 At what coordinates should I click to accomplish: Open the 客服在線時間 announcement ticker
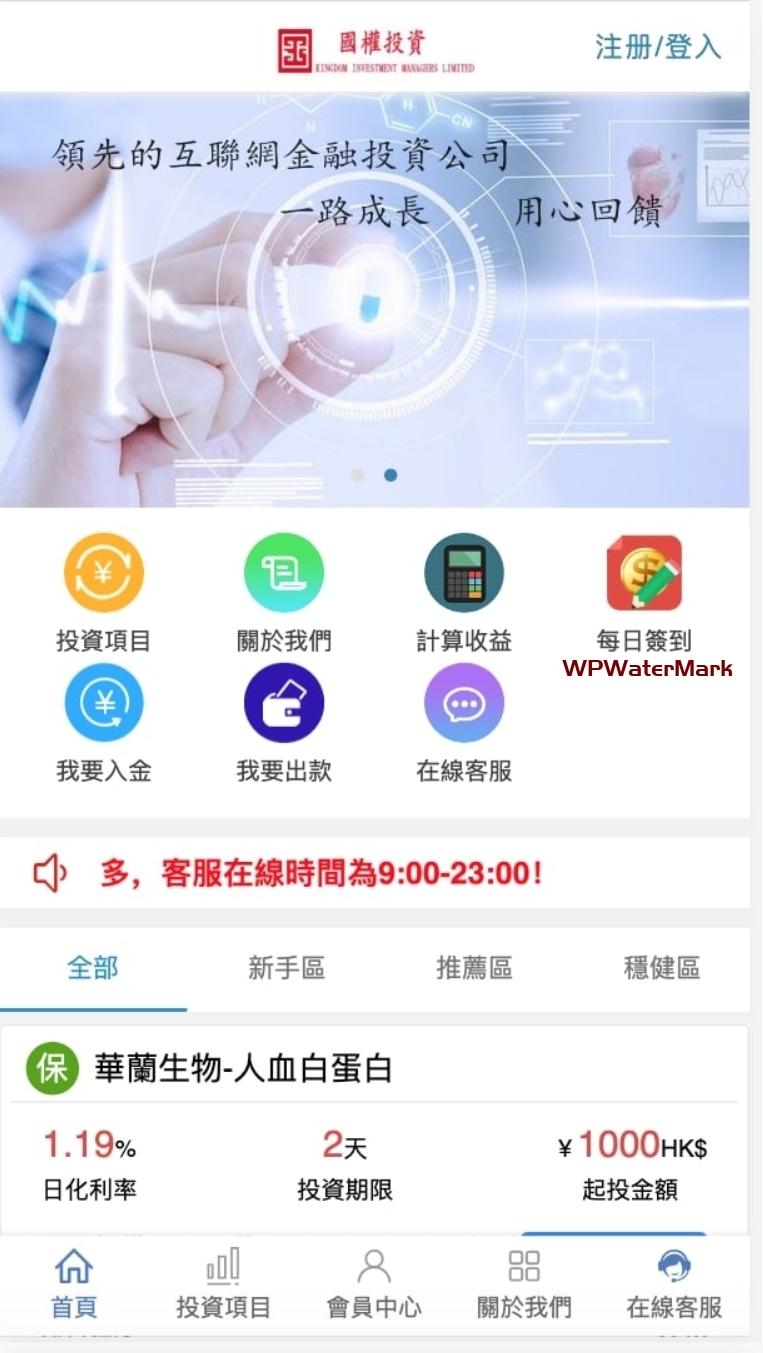click(320, 873)
